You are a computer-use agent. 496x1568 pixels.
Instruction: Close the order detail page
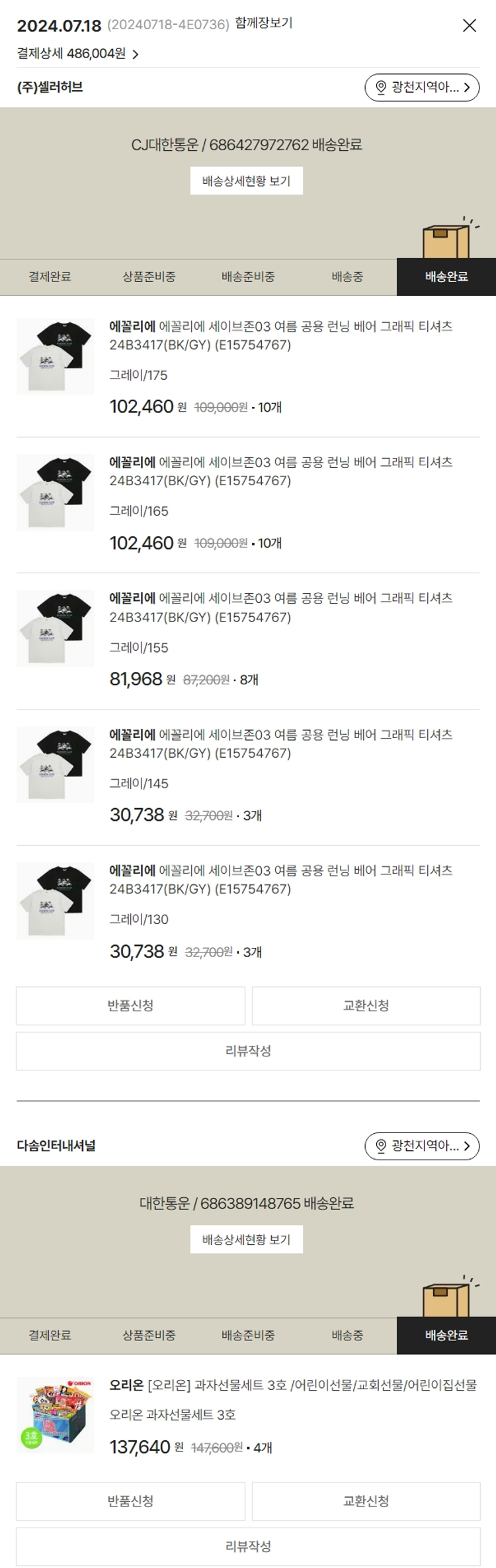[469, 26]
